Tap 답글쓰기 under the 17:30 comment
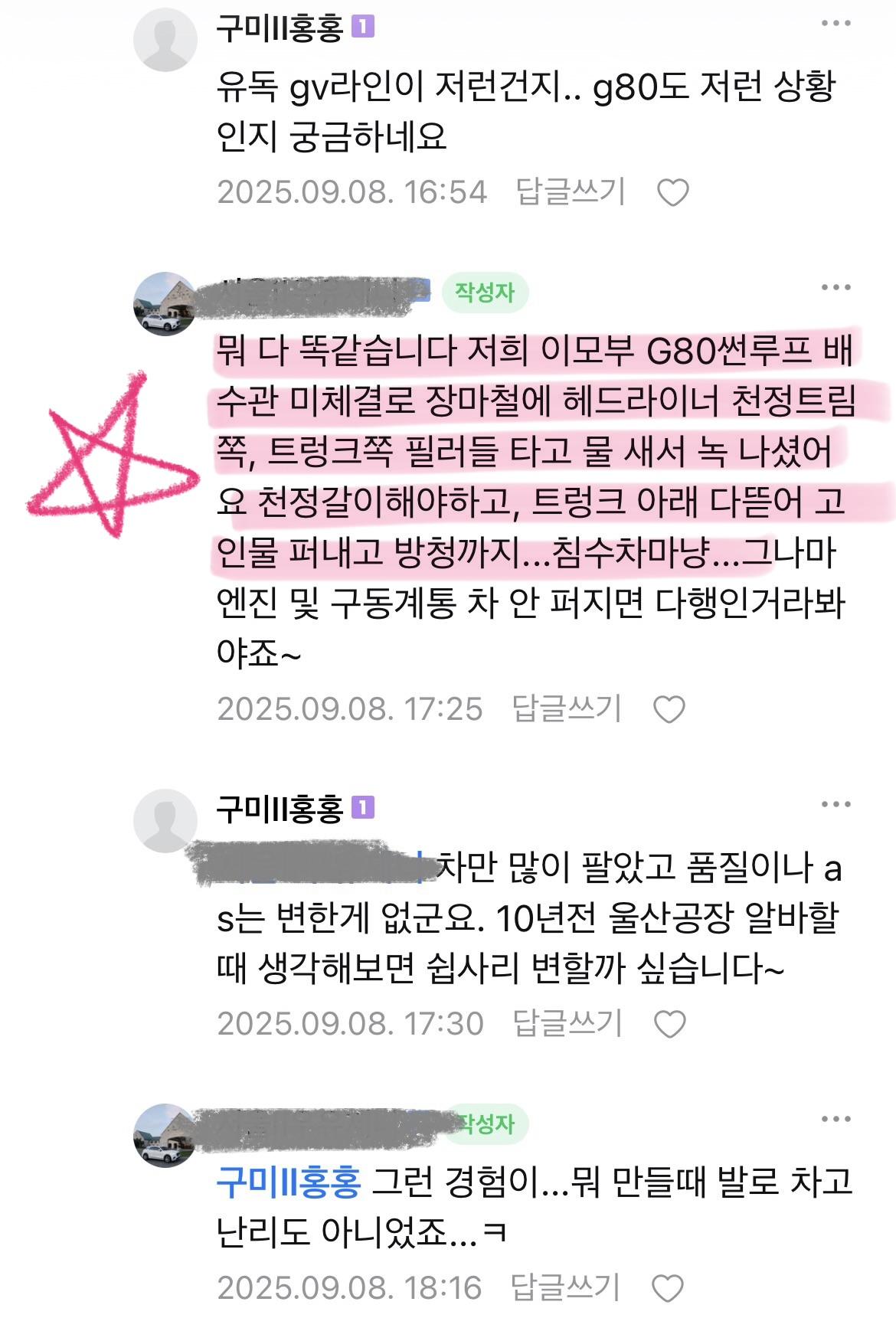896x1318 pixels. (x=567, y=1023)
